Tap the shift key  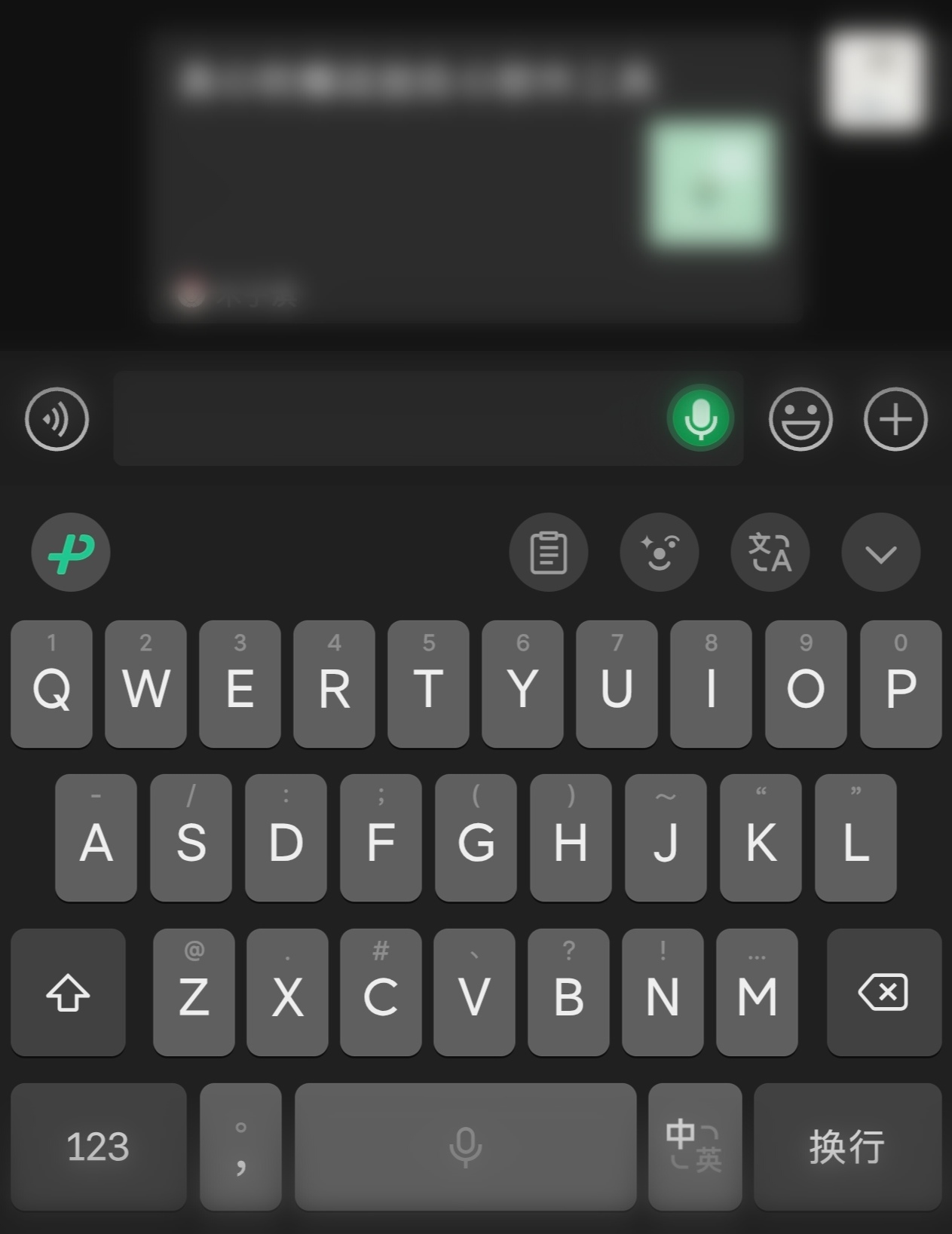point(69,993)
